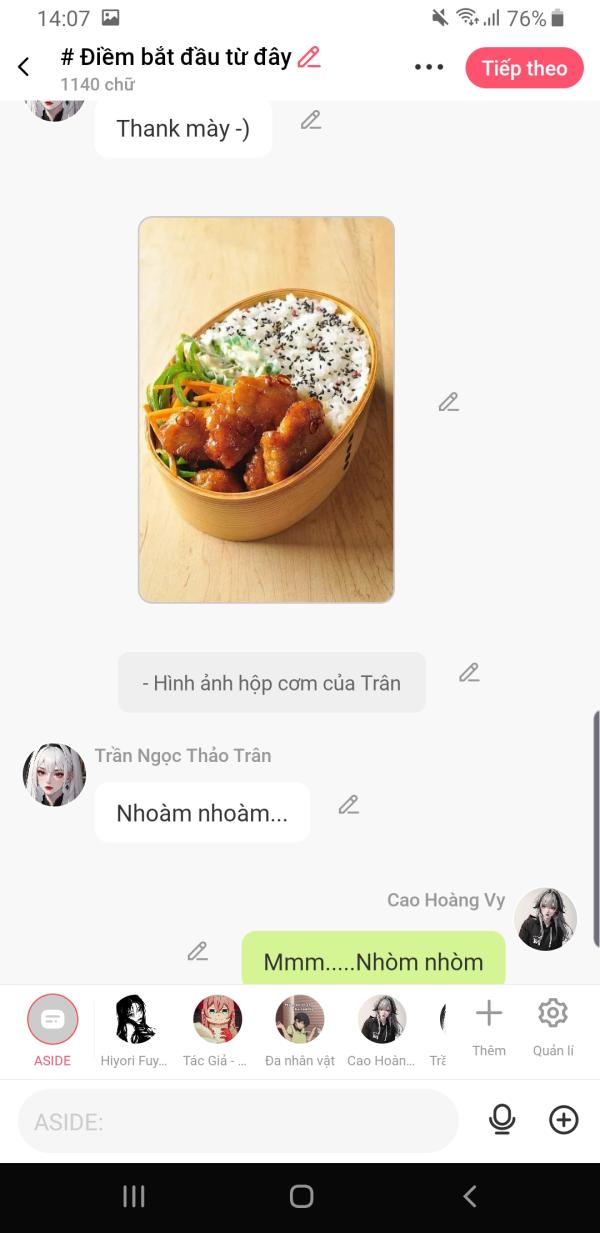
Task: Start voice input with the microphone
Action: click(502, 1120)
